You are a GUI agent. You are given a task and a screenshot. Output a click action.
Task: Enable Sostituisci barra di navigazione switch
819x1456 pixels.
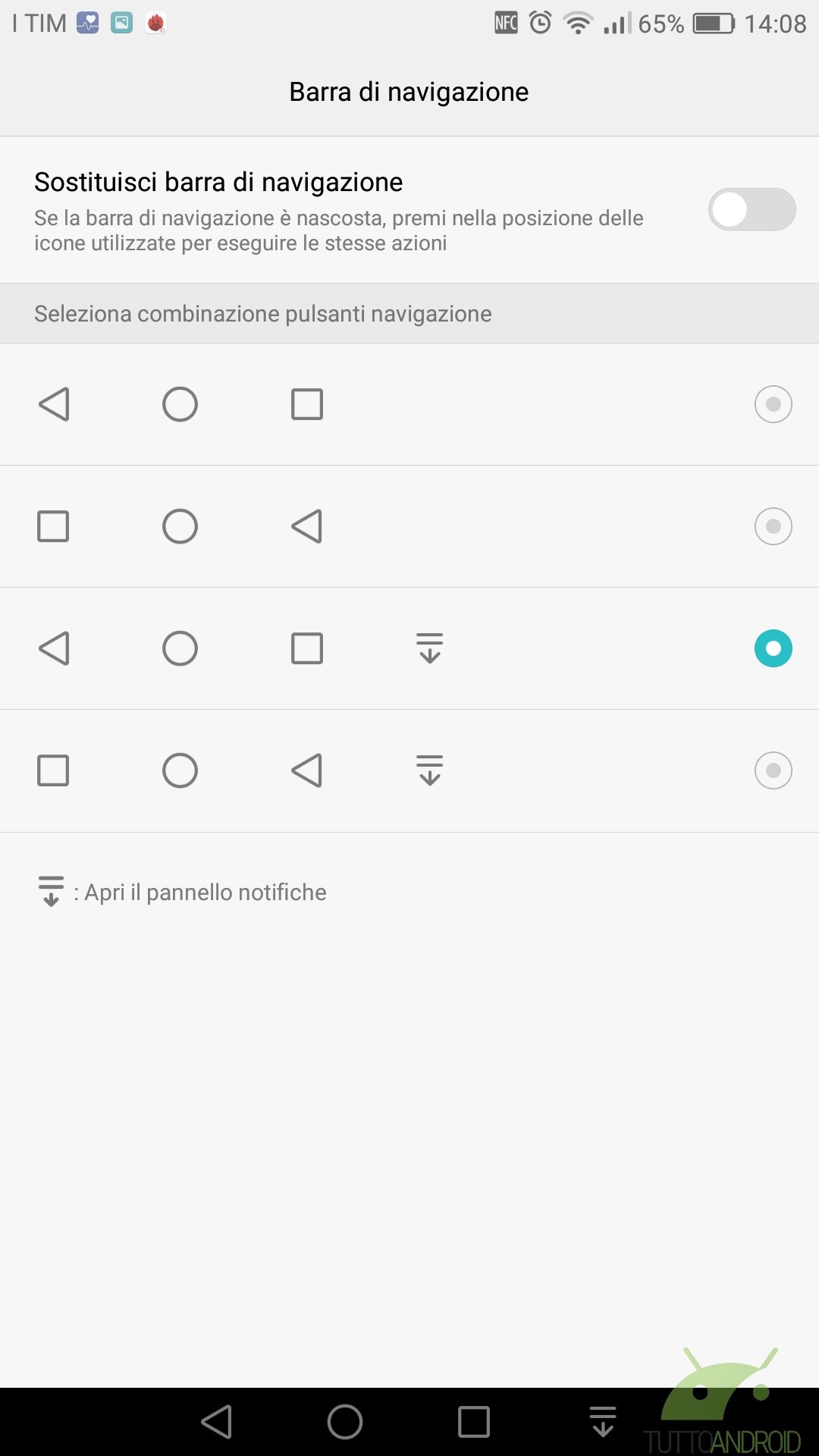(x=752, y=209)
